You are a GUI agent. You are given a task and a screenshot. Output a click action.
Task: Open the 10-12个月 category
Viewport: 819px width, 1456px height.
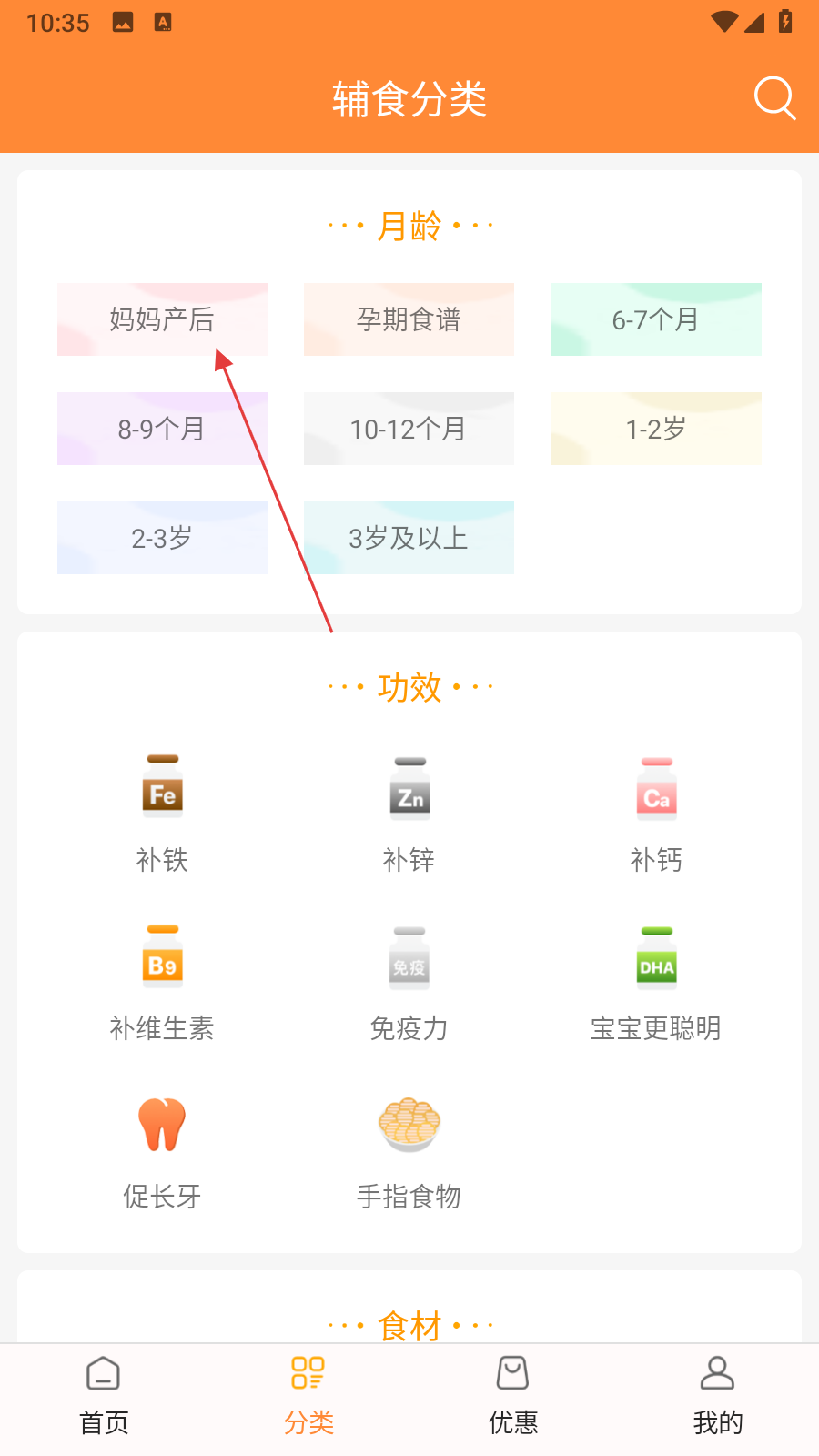(409, 429)
